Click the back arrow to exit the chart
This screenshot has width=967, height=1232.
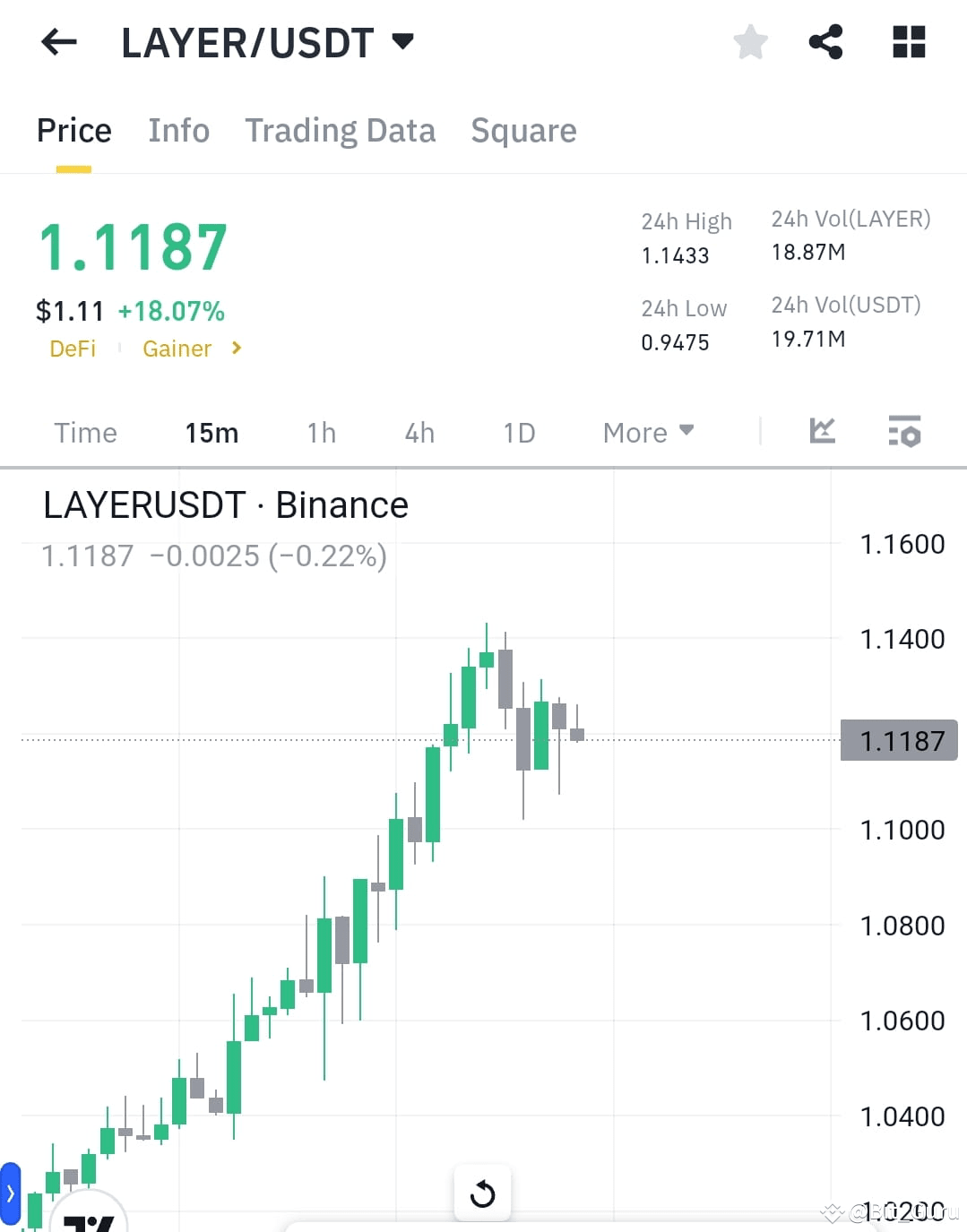point(57,41)
